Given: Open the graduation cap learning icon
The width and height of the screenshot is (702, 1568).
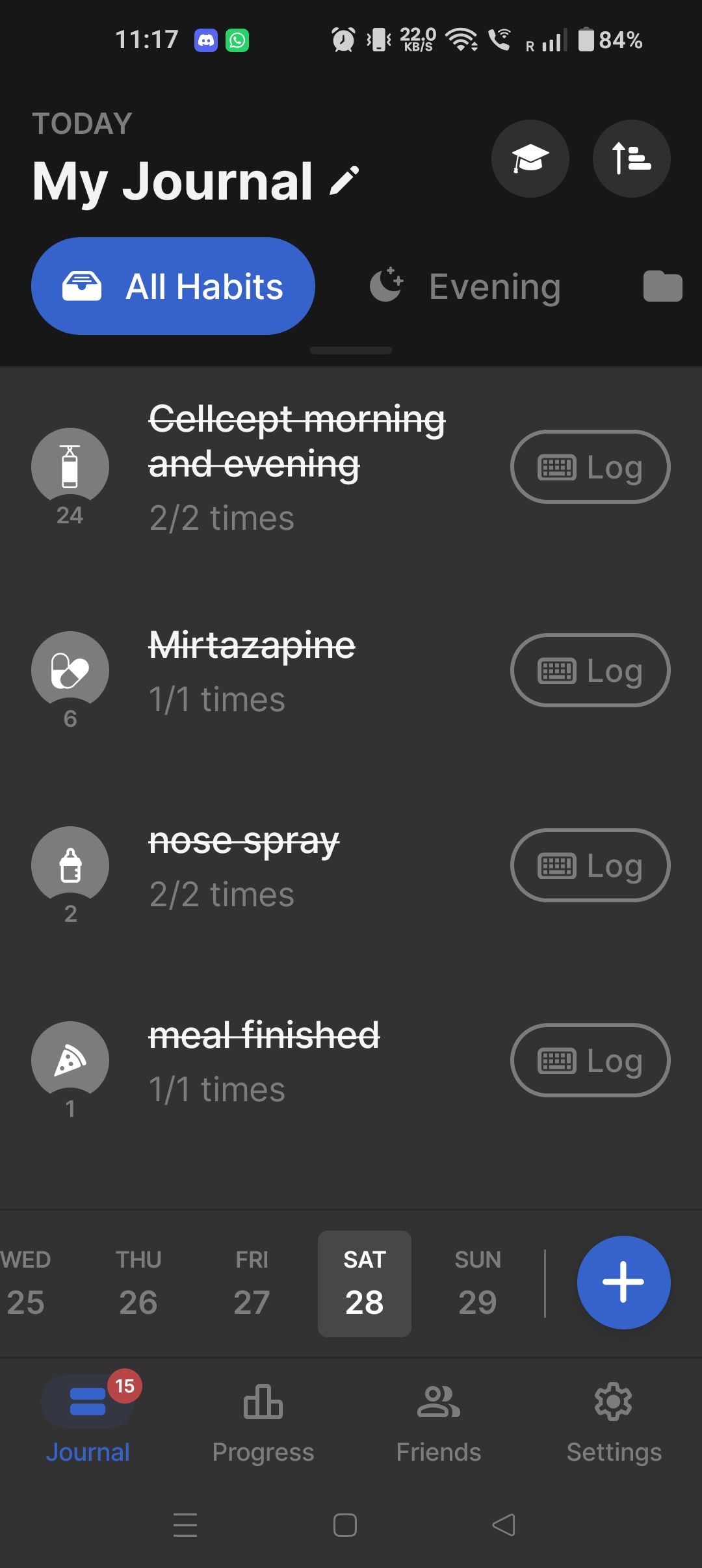Looking at the screenshot, I should click(x=530, y=159).
